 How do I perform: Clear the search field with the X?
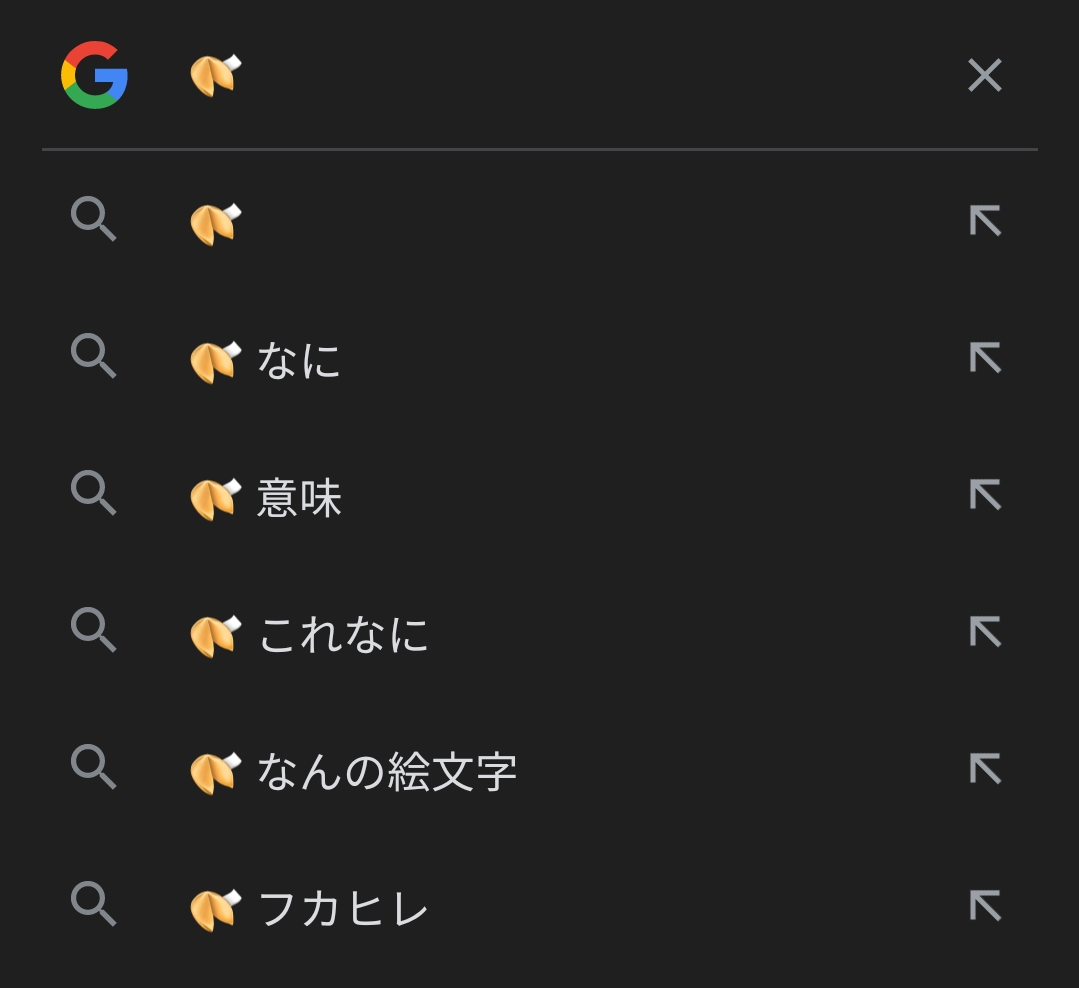(x=984, y=75)
